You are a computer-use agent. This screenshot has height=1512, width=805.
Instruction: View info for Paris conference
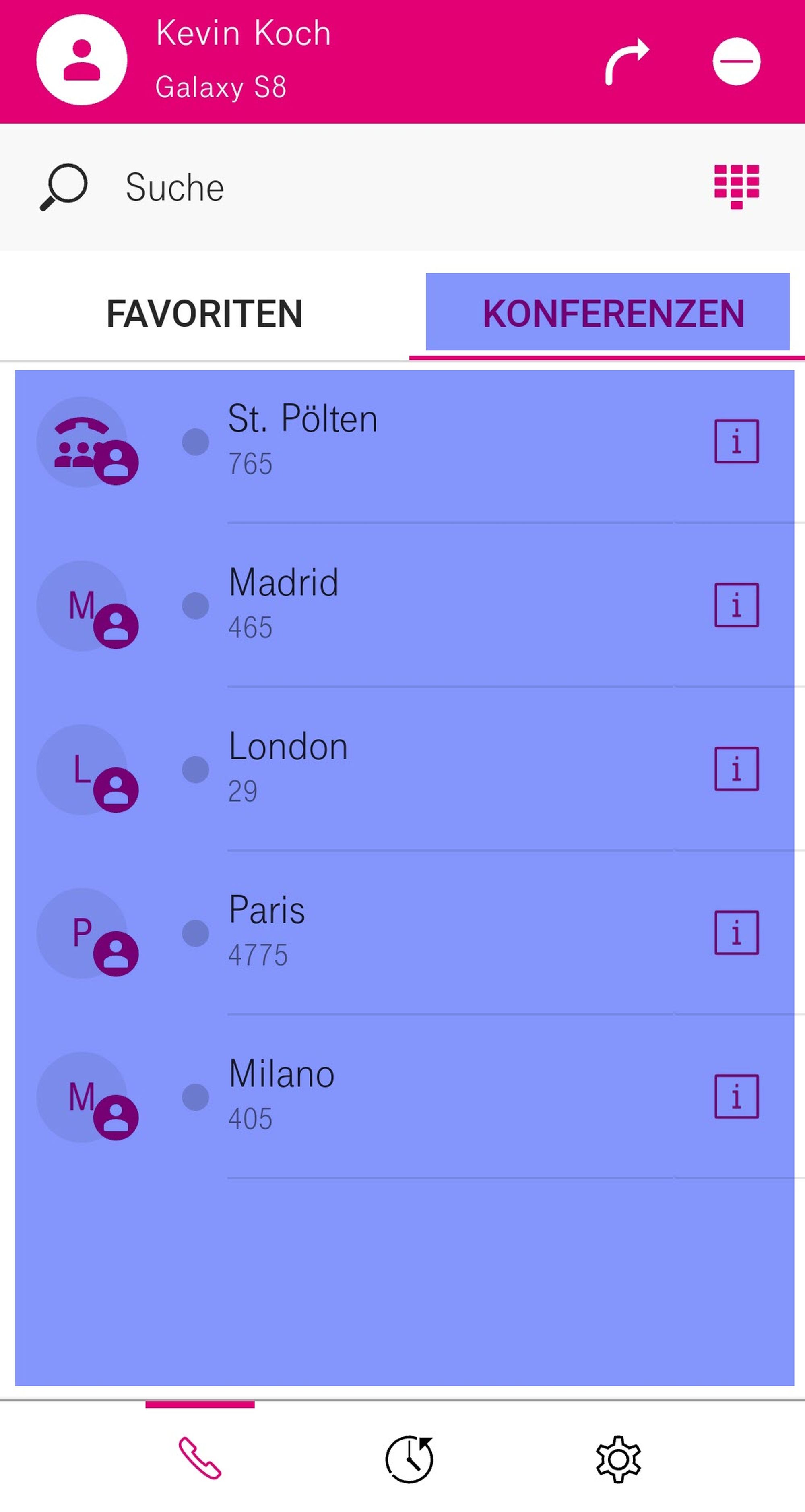(x=736, y=933)
